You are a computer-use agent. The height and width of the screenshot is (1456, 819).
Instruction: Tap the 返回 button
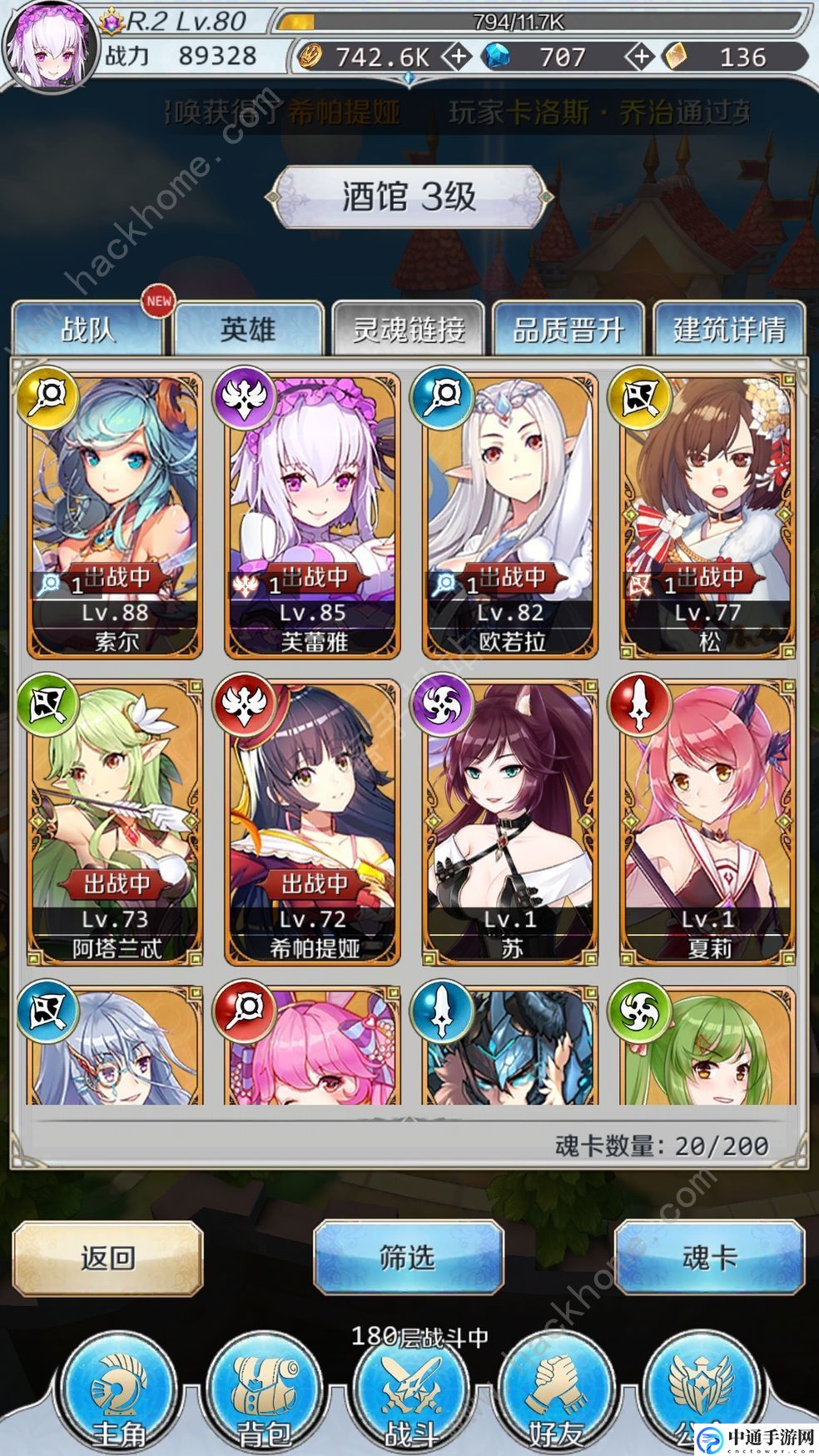click(x=107, y=1257)
